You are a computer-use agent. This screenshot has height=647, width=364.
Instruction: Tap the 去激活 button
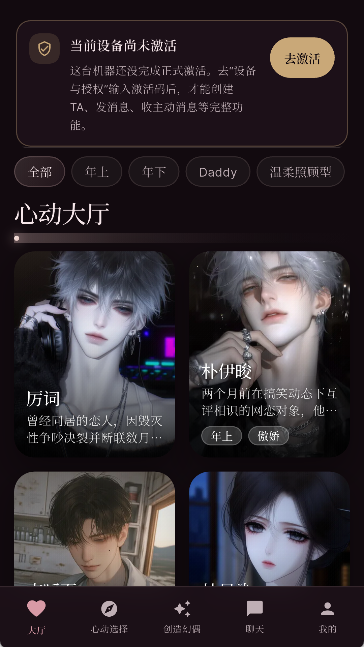302,58
